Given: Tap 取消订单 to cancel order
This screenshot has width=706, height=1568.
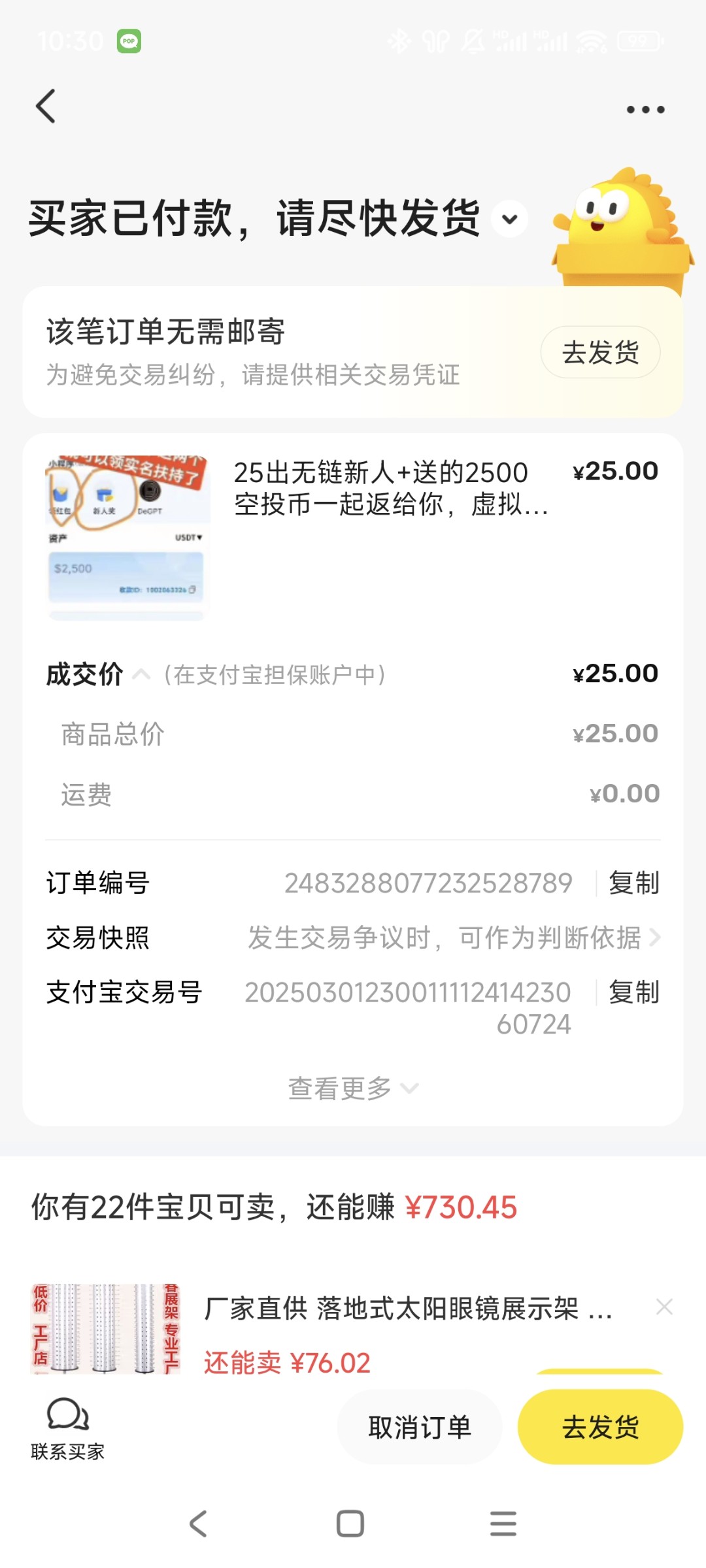Looking at the screenshot, I should (x=420, y=1427).
